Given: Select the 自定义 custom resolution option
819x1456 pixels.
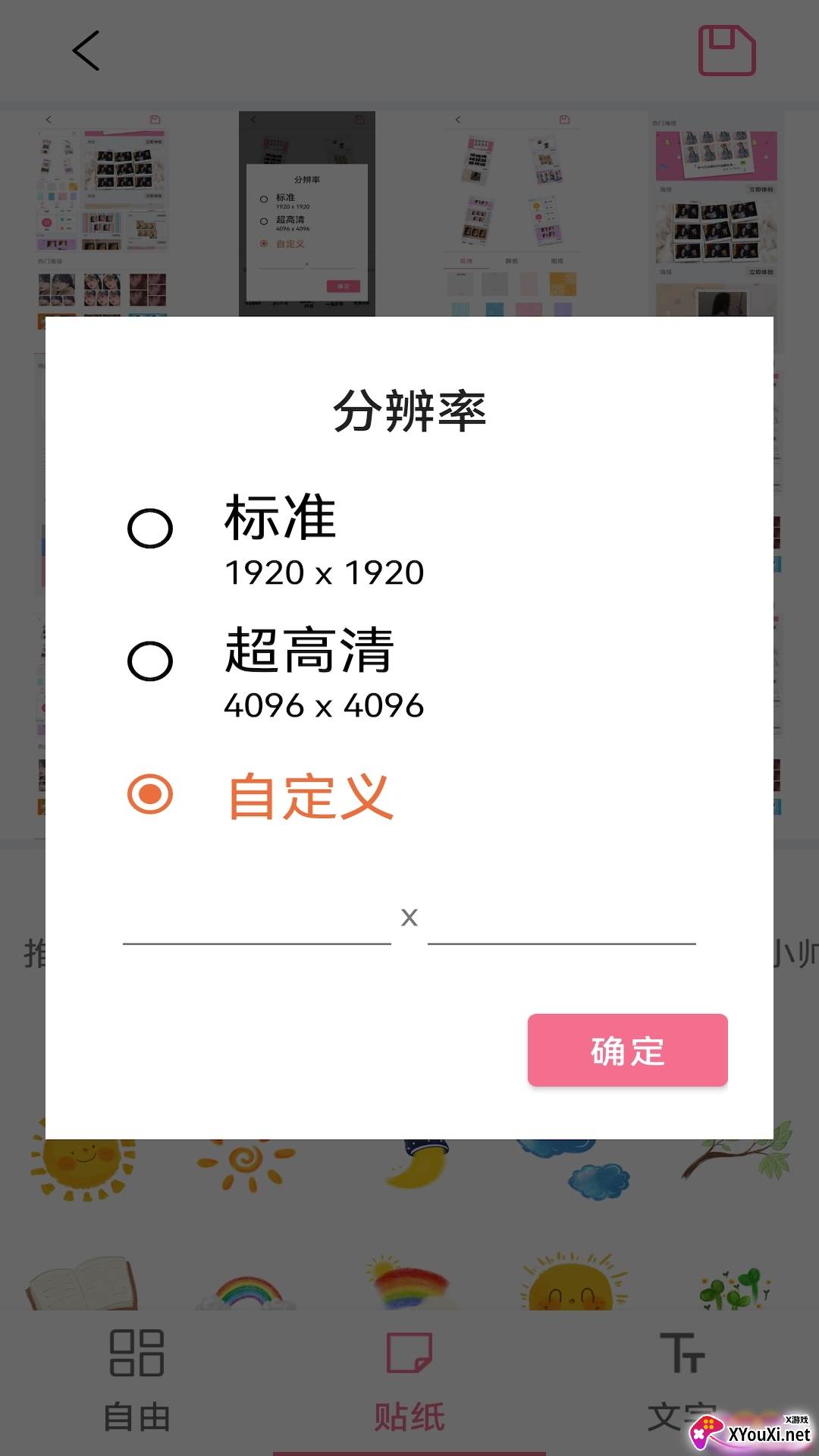Looking at the screenshot, I should 150,795.
